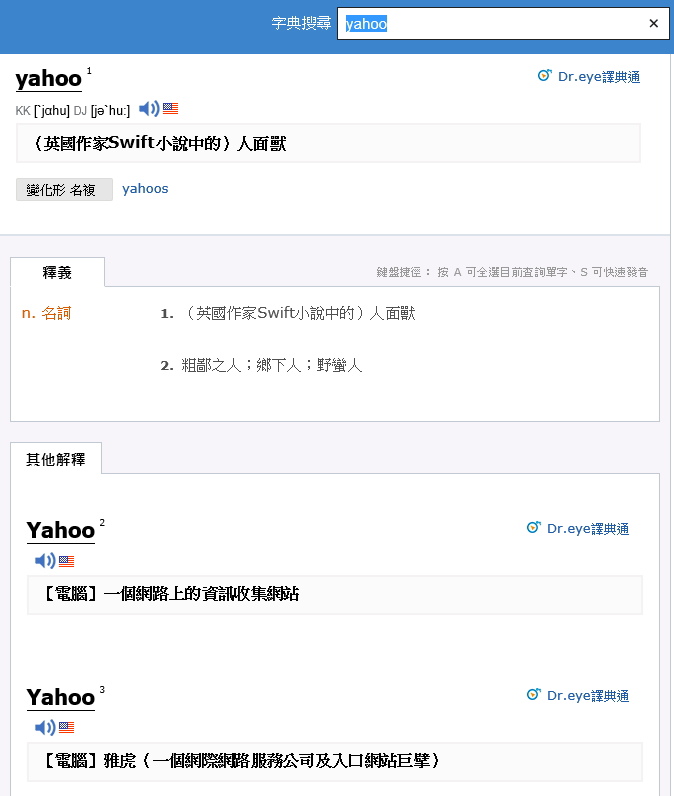This screenshot has height=796, width=674.
Task: Open Dr.eye譯典通 link beside Yahoo entry 3
Action: (x=578, y=695)
